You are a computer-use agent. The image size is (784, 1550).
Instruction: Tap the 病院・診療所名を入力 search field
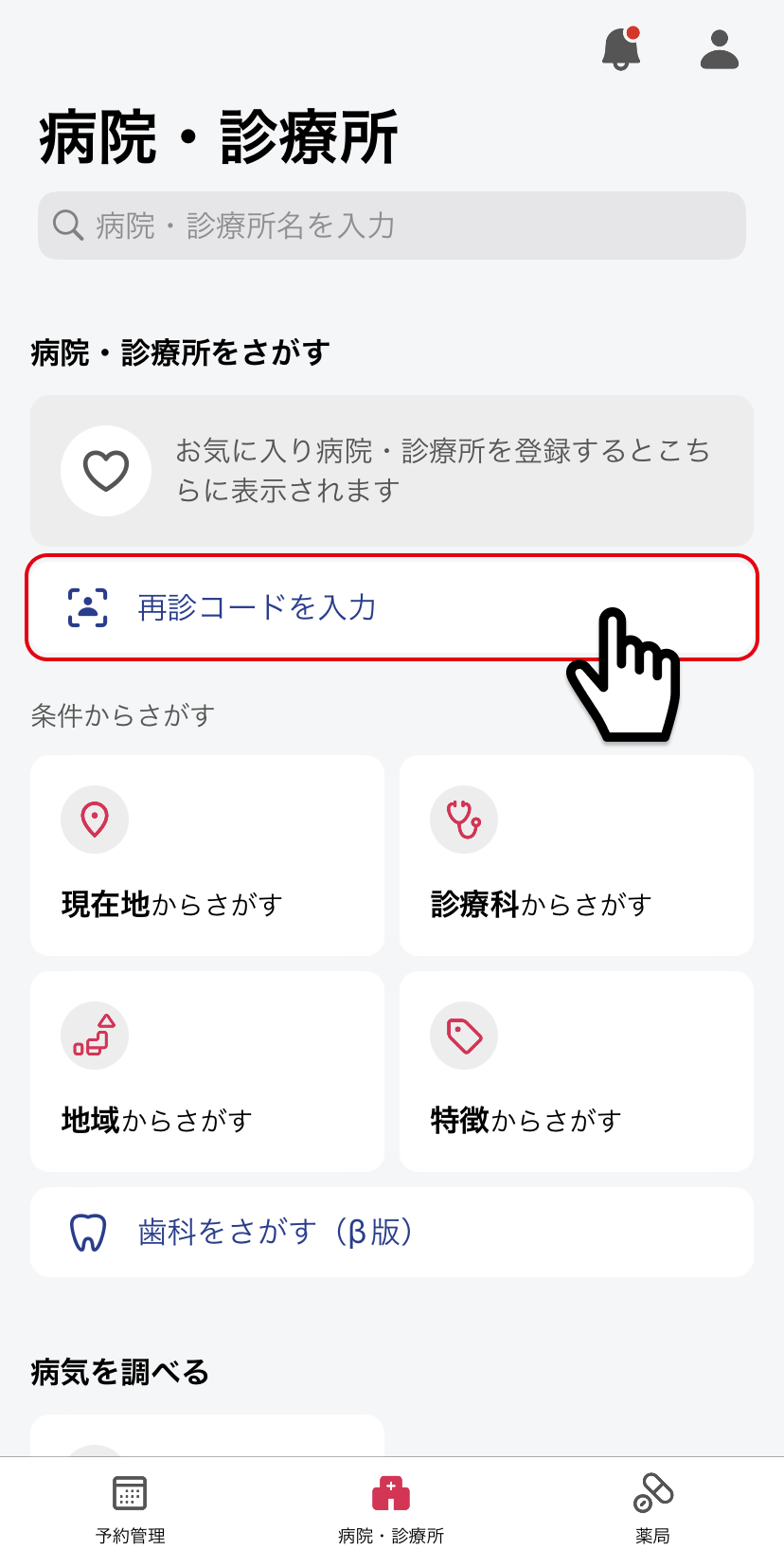(392, 225)
